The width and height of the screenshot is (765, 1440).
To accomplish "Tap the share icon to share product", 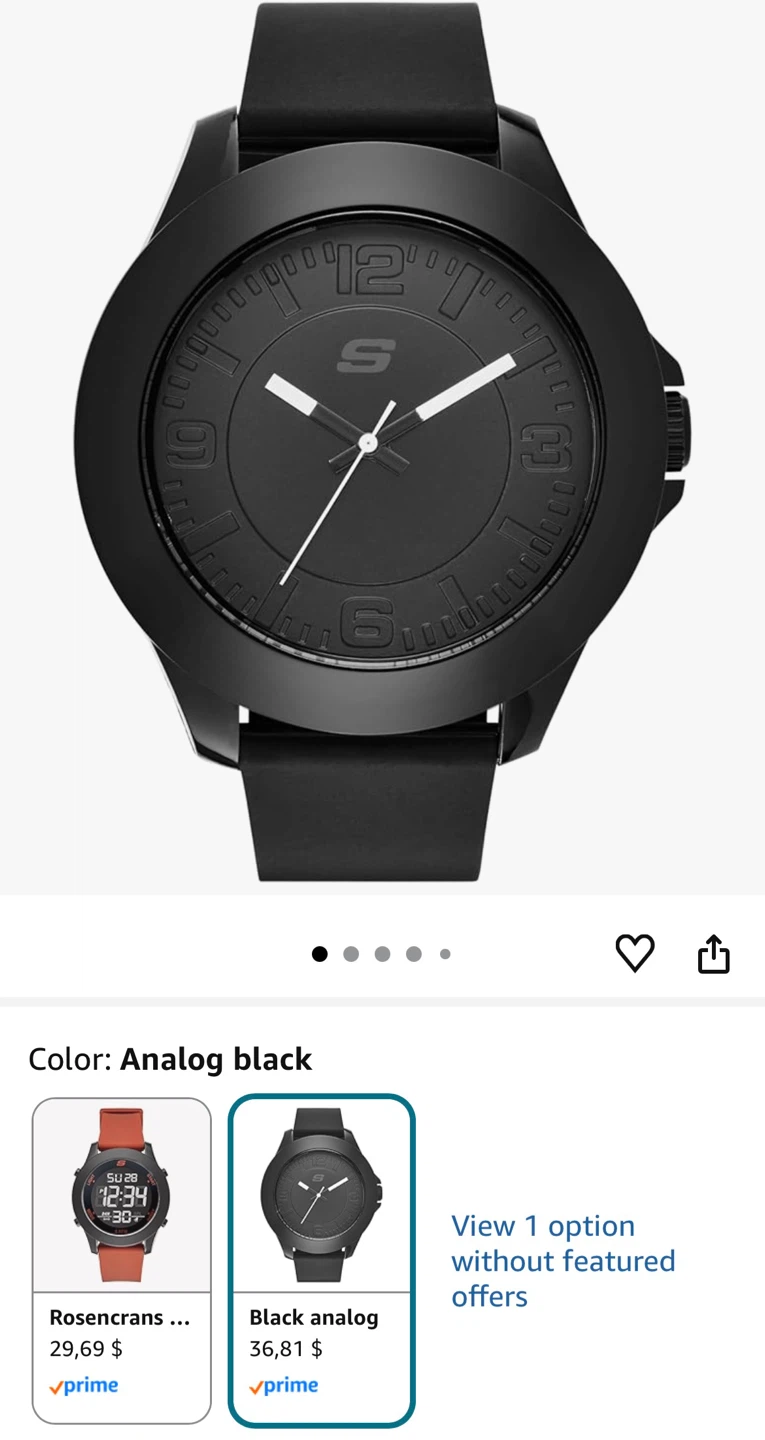I will pos(714,952).
